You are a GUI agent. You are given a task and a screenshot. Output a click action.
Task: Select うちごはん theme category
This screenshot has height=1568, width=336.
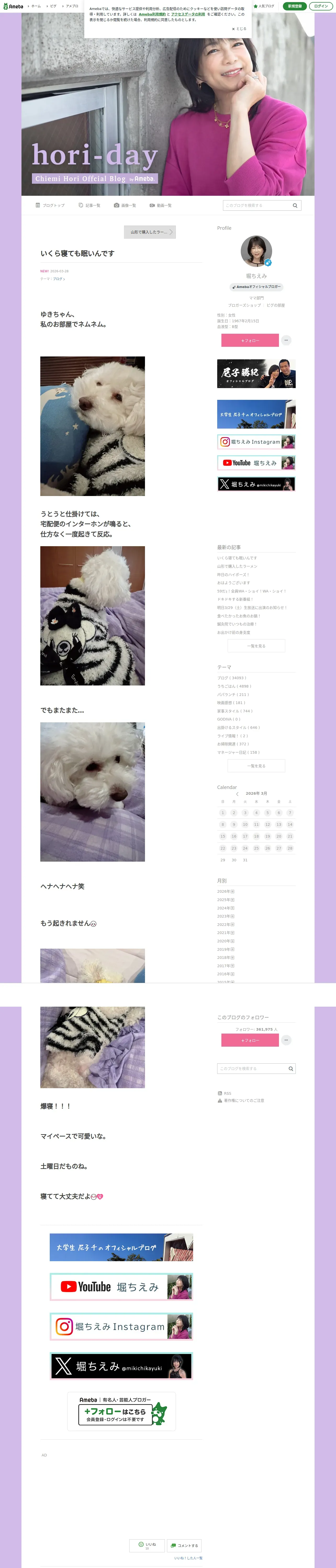(x=234, y=686)
